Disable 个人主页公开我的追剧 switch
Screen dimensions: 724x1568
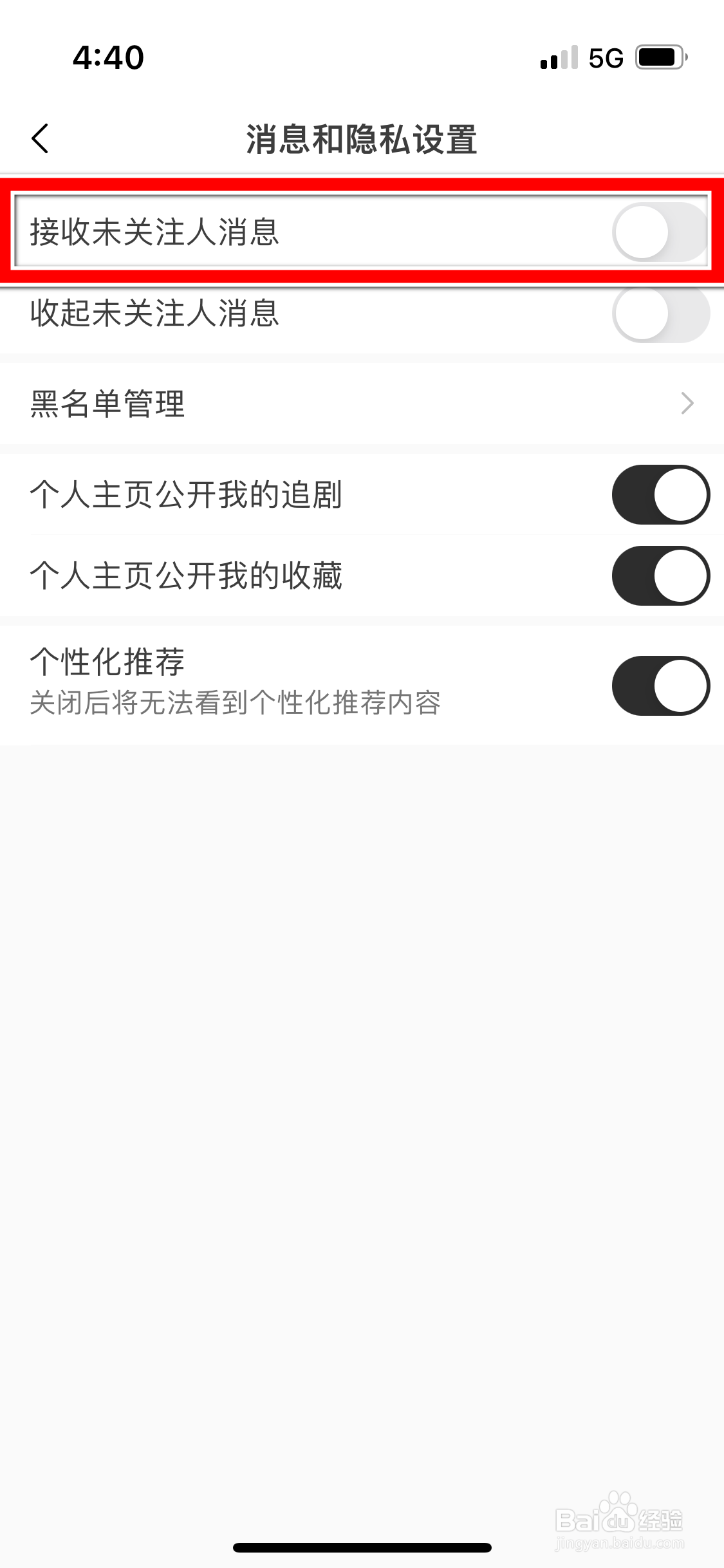(660, 494)
